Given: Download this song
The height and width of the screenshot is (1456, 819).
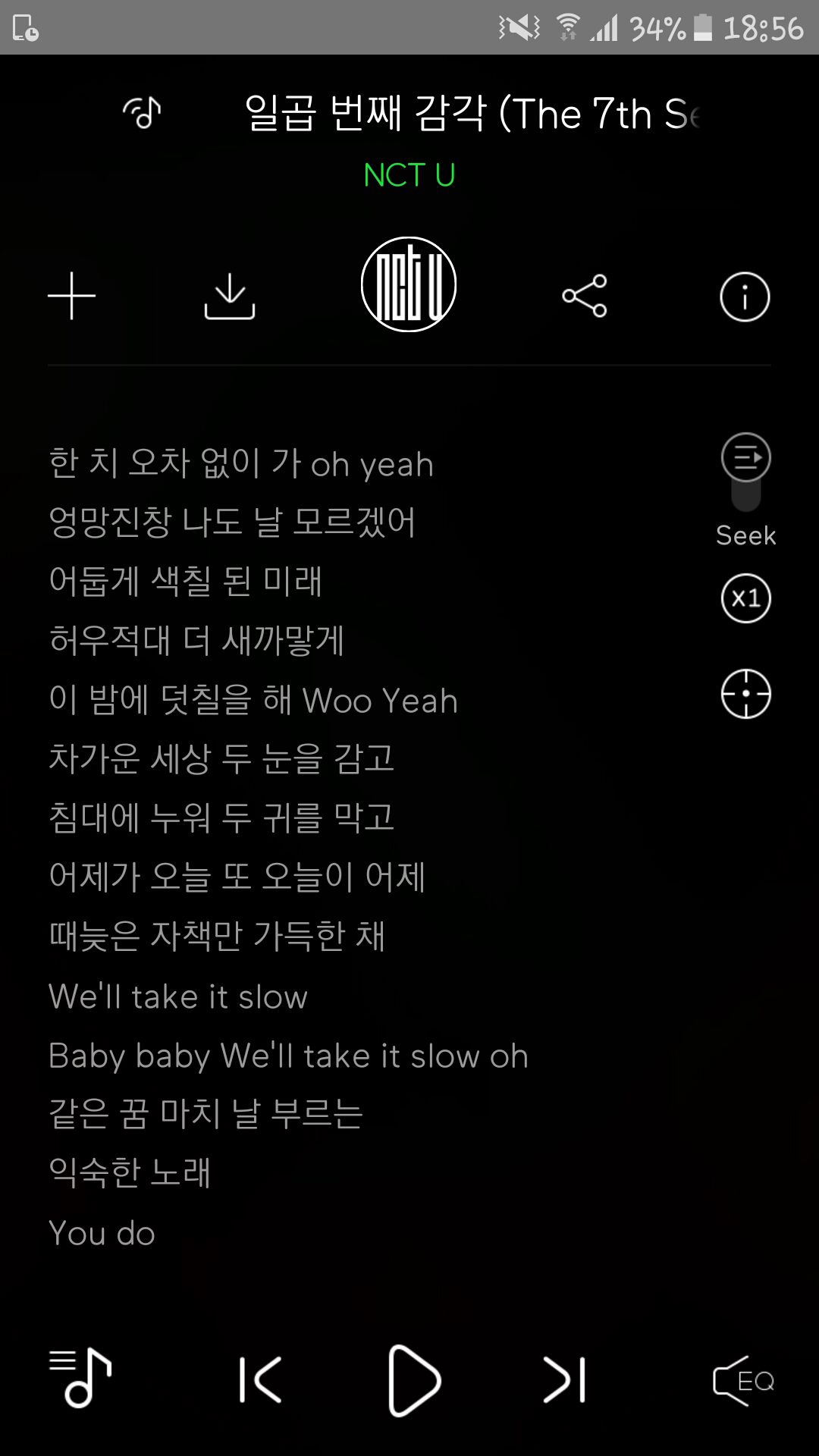Looking at the screenshot, I should point(230,296).
